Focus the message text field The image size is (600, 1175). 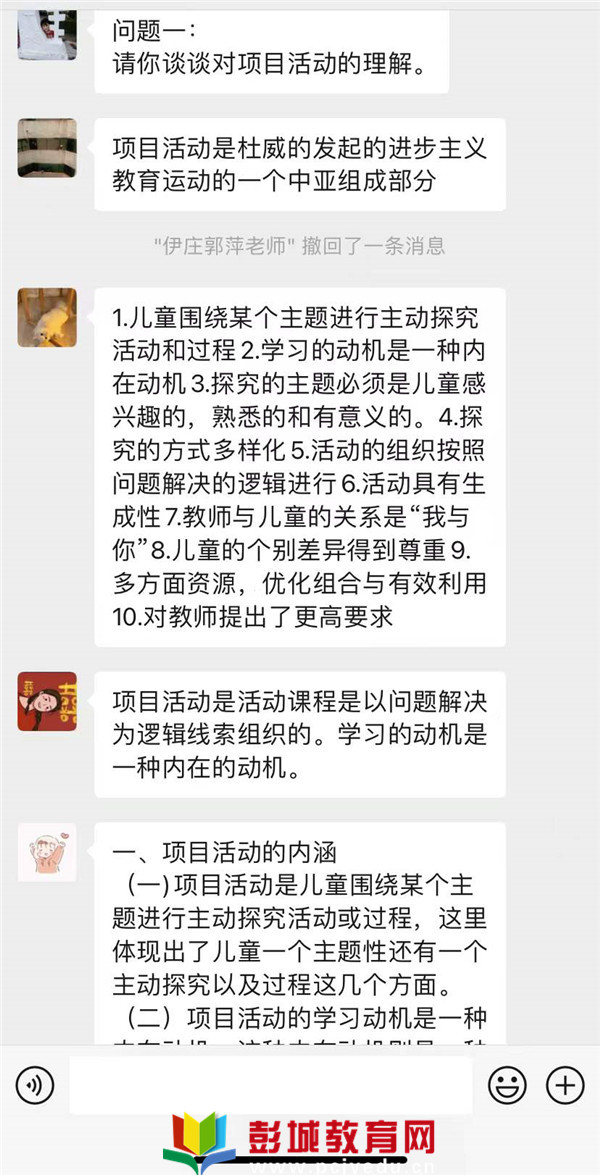[270, 1085]
